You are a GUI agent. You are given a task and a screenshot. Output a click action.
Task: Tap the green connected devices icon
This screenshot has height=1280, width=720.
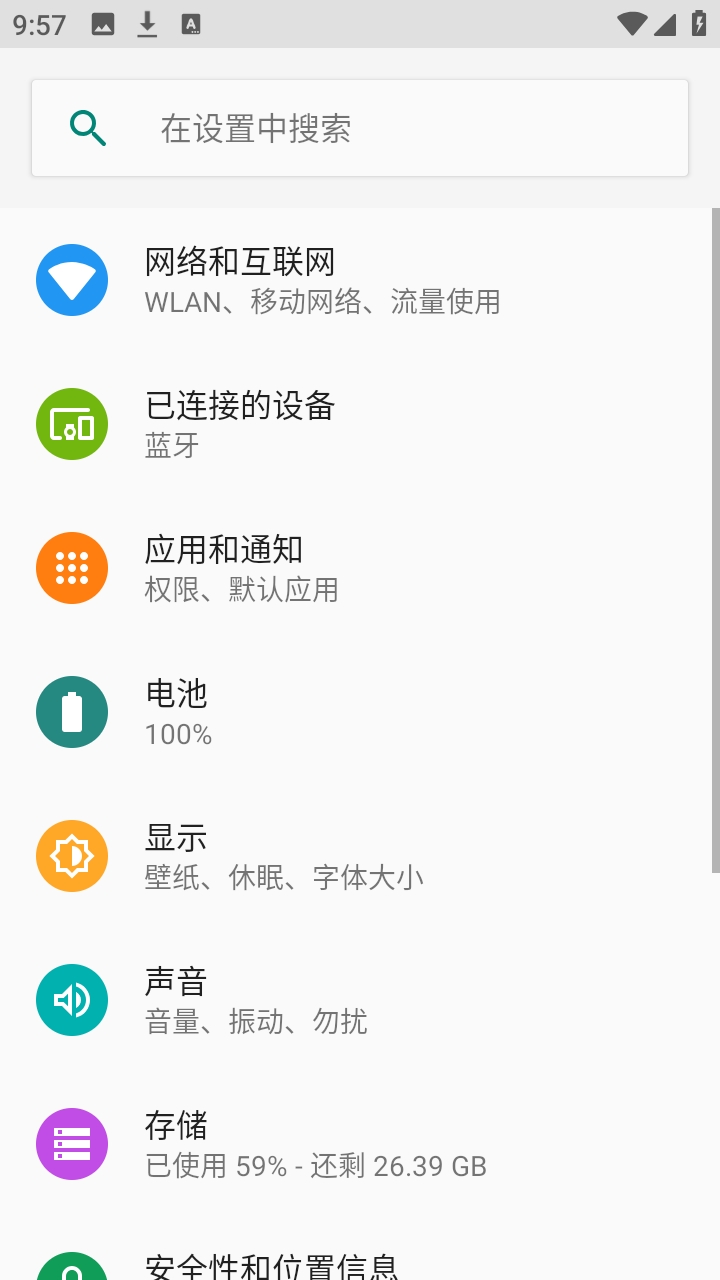click(71, 424)
